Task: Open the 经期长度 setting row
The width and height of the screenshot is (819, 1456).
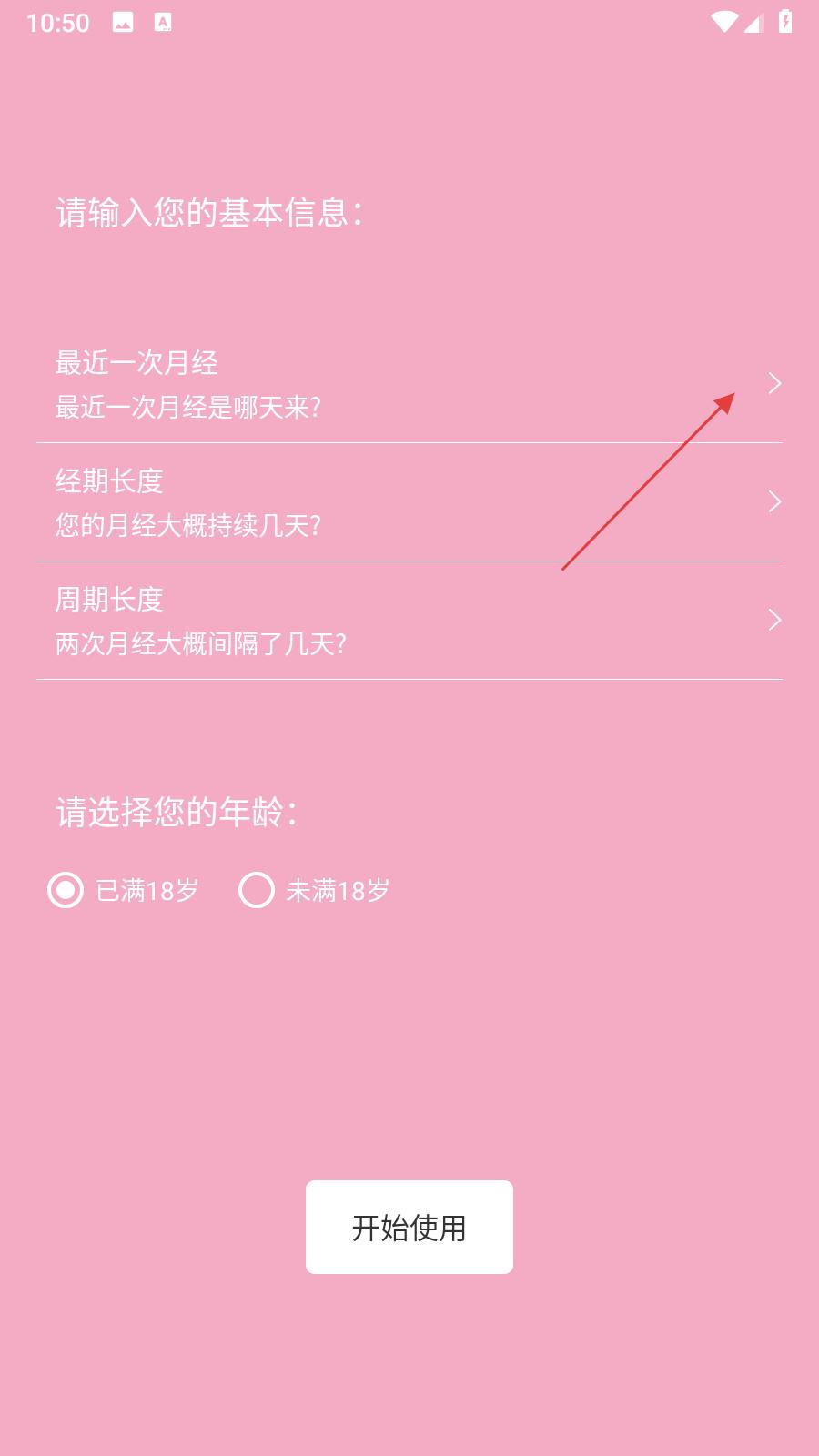Action: (409, 502)
